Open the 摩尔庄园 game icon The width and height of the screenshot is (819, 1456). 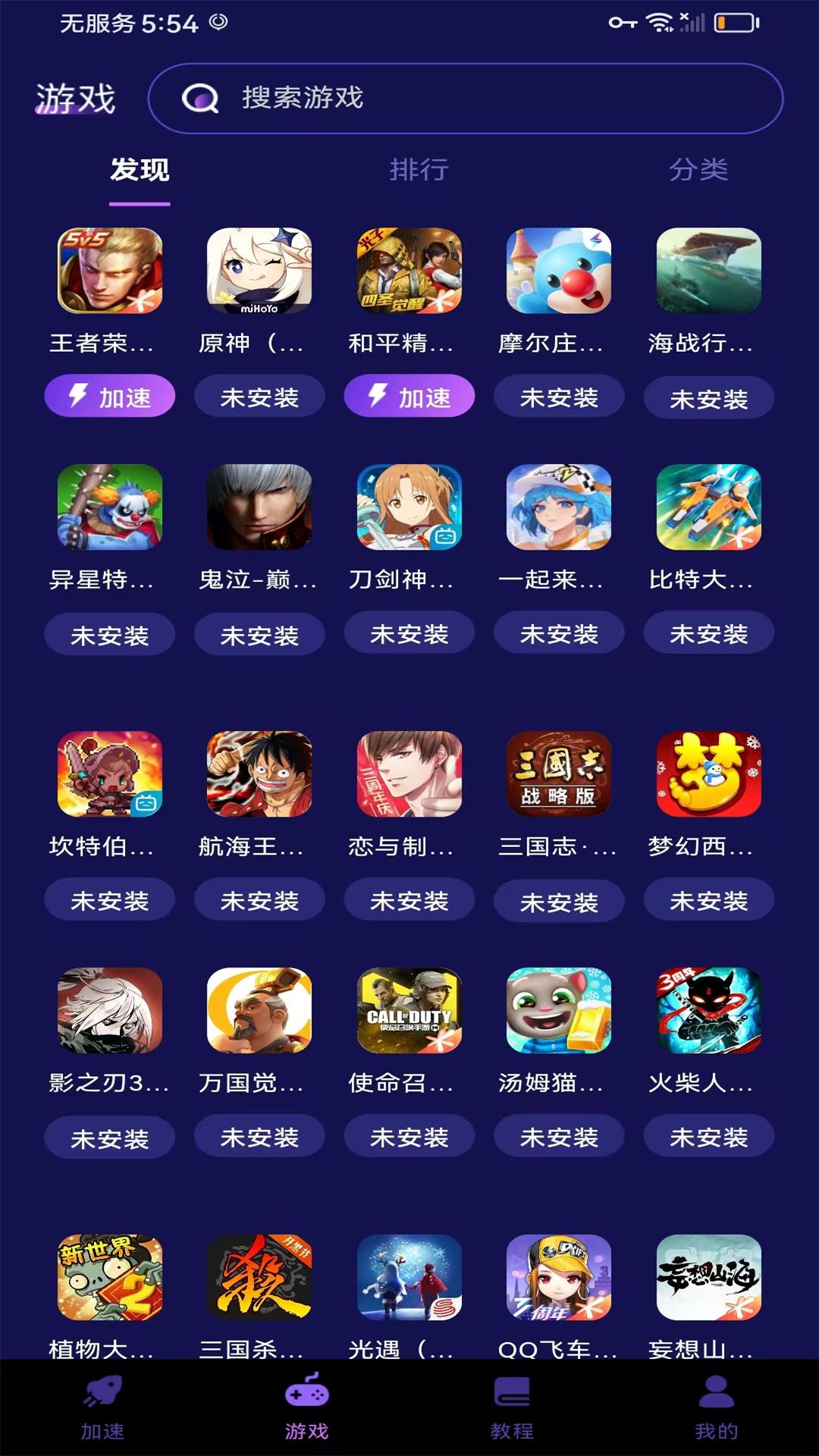(559, 271)
